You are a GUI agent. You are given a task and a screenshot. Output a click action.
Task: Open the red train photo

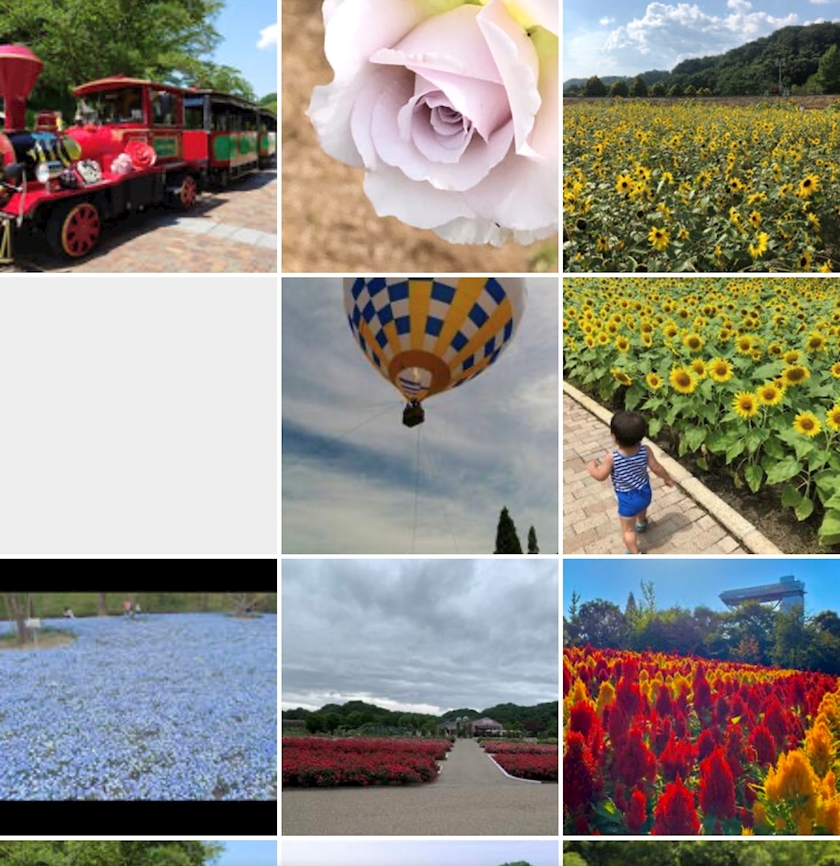click(138, 136)
